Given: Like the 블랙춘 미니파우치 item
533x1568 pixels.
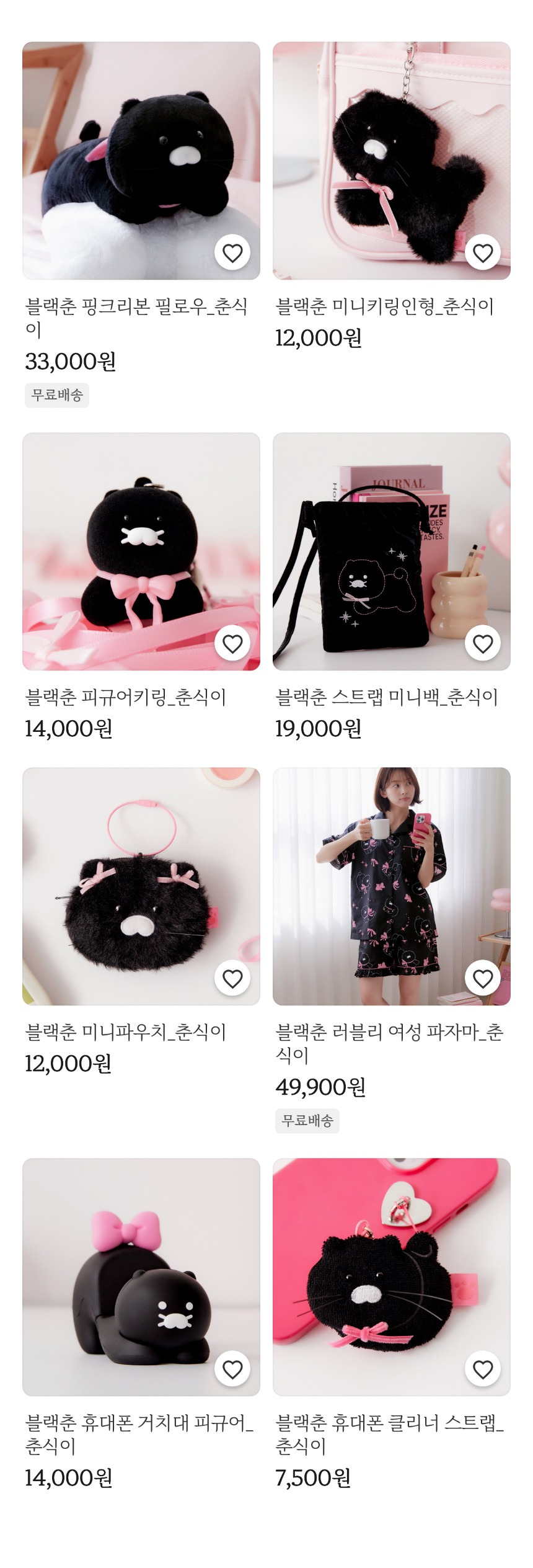Looking at the screenshot, I should pos(232,979).
